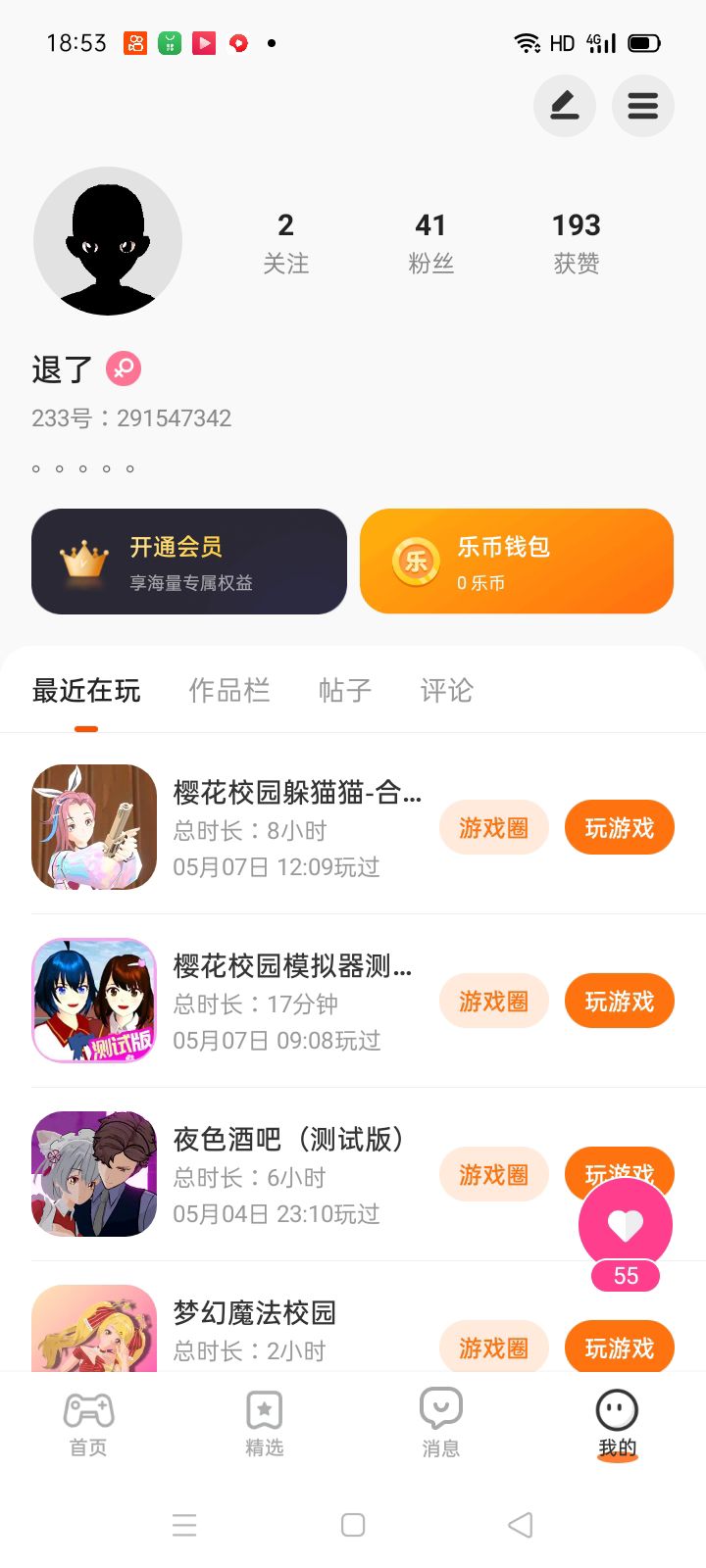Viewport: 706px width, 1568px height.
Task: Switch to the 作品栏 tab
Action: point(229,691)
